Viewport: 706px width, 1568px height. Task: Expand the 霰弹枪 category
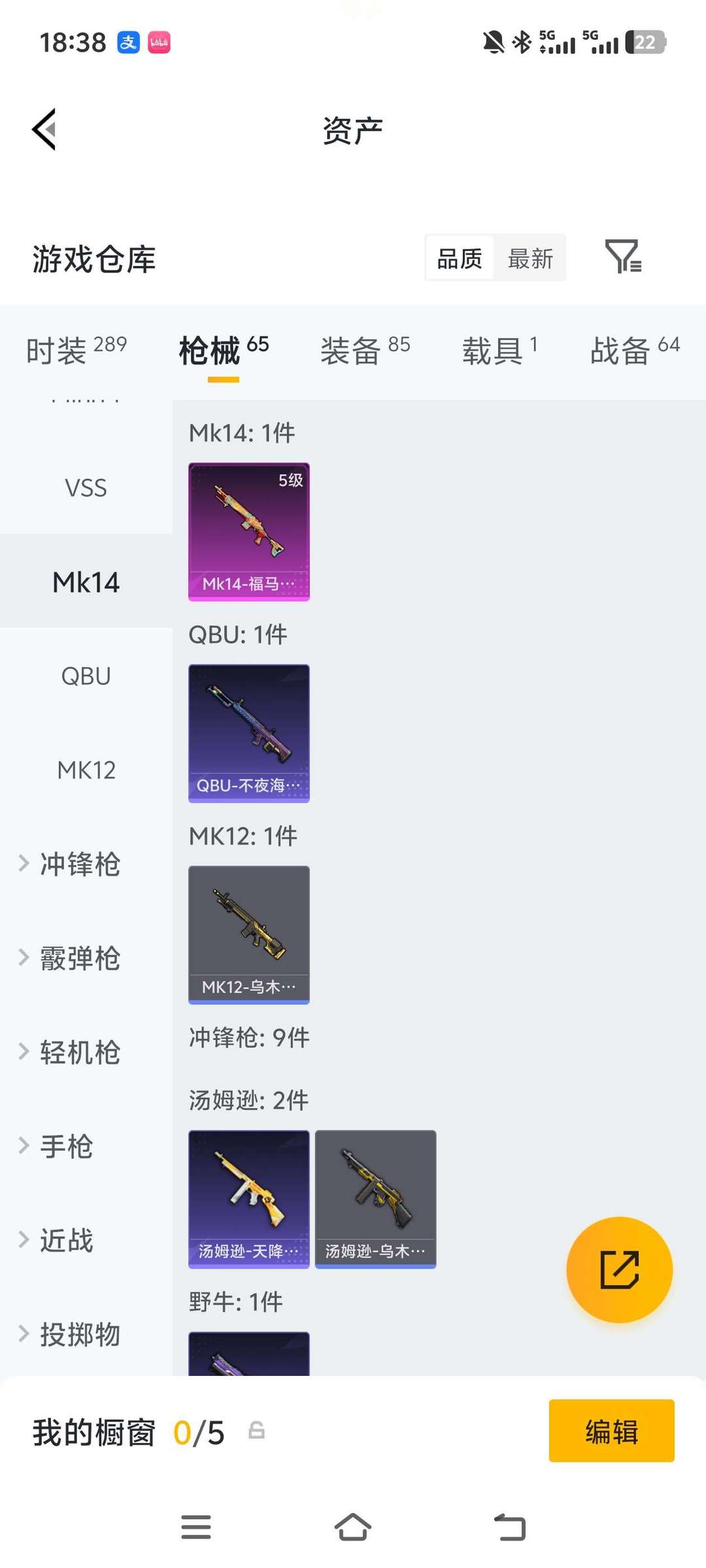[79, 958]
